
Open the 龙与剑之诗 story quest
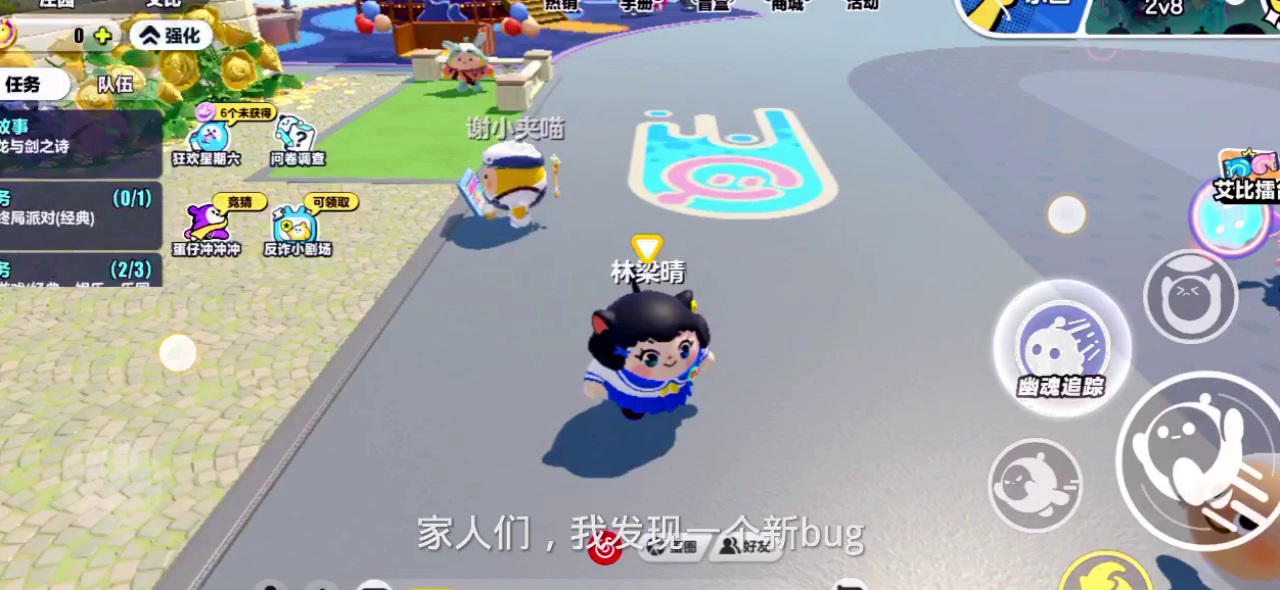click(x=80, y=137)
